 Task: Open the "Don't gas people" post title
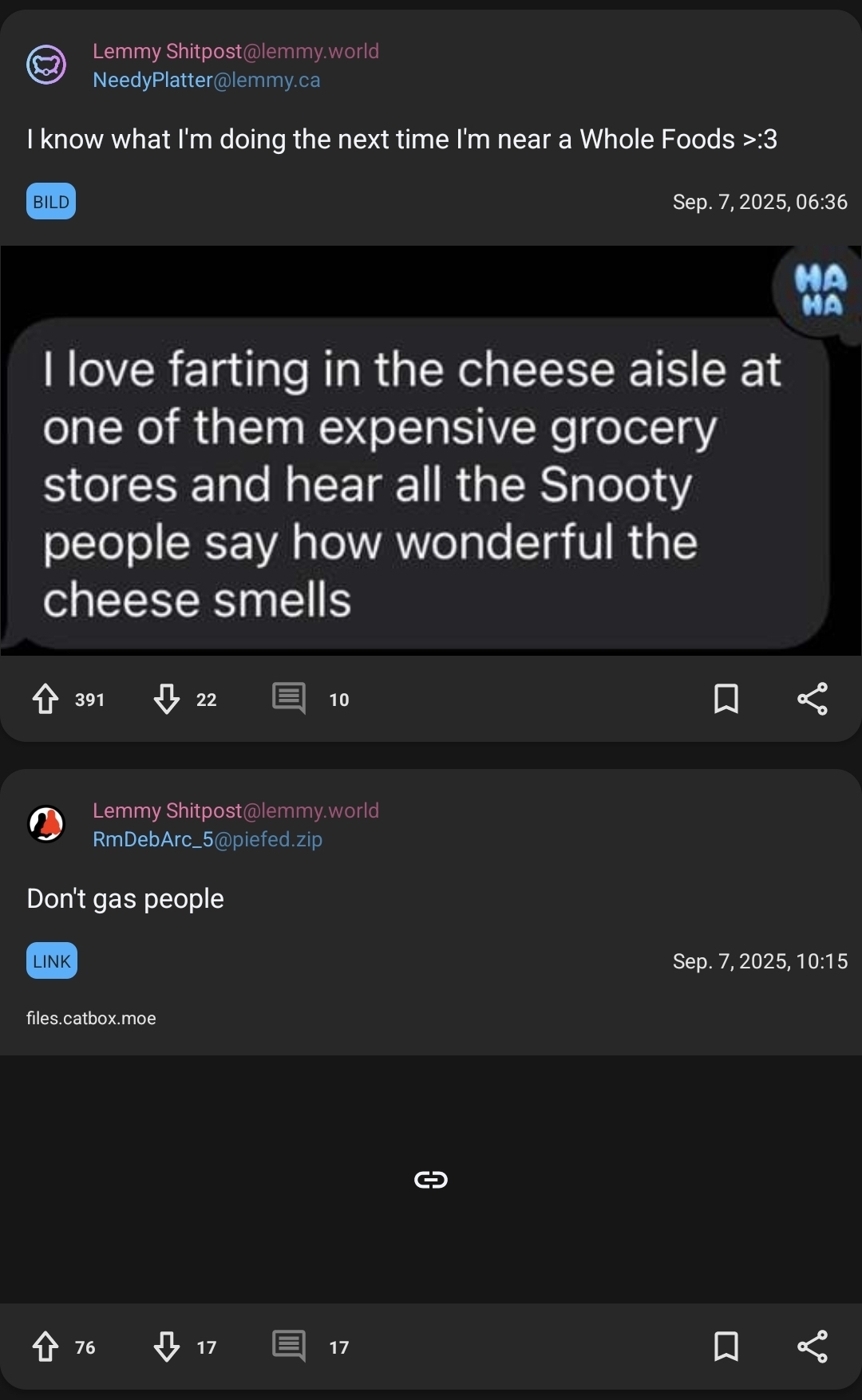(x=125, y=899)
